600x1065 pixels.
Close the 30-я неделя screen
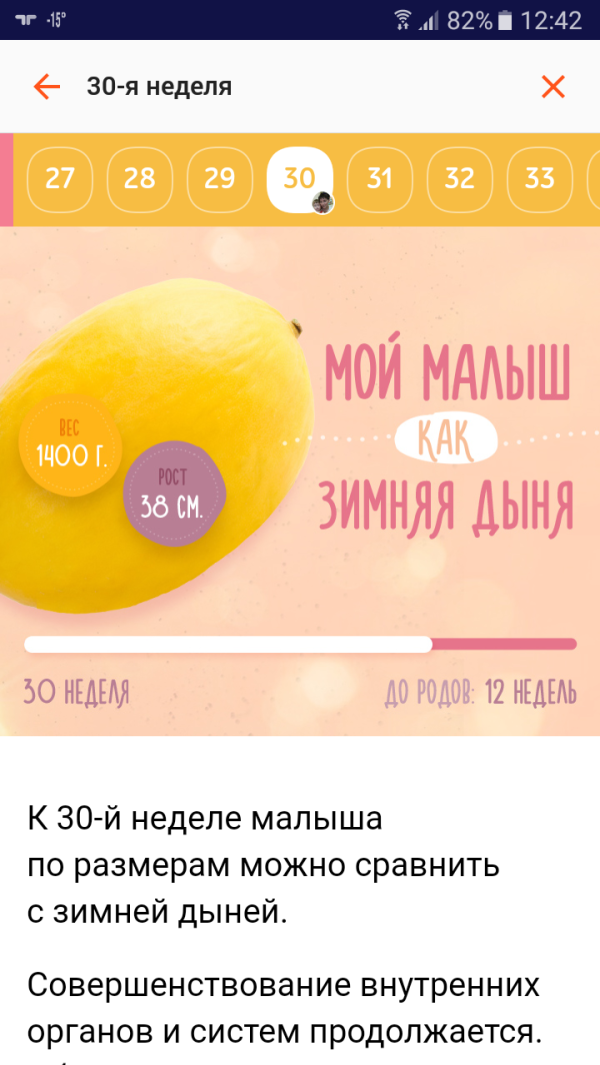coord(553,87)
